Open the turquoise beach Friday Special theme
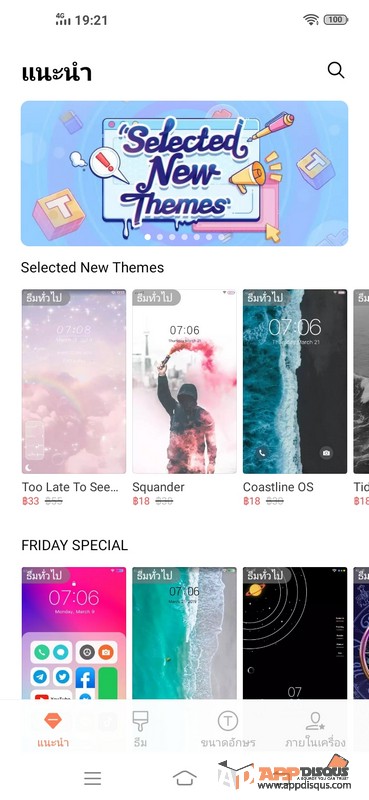Image resolution: width=369 pixels, height=800 pixels. [184, 633]
